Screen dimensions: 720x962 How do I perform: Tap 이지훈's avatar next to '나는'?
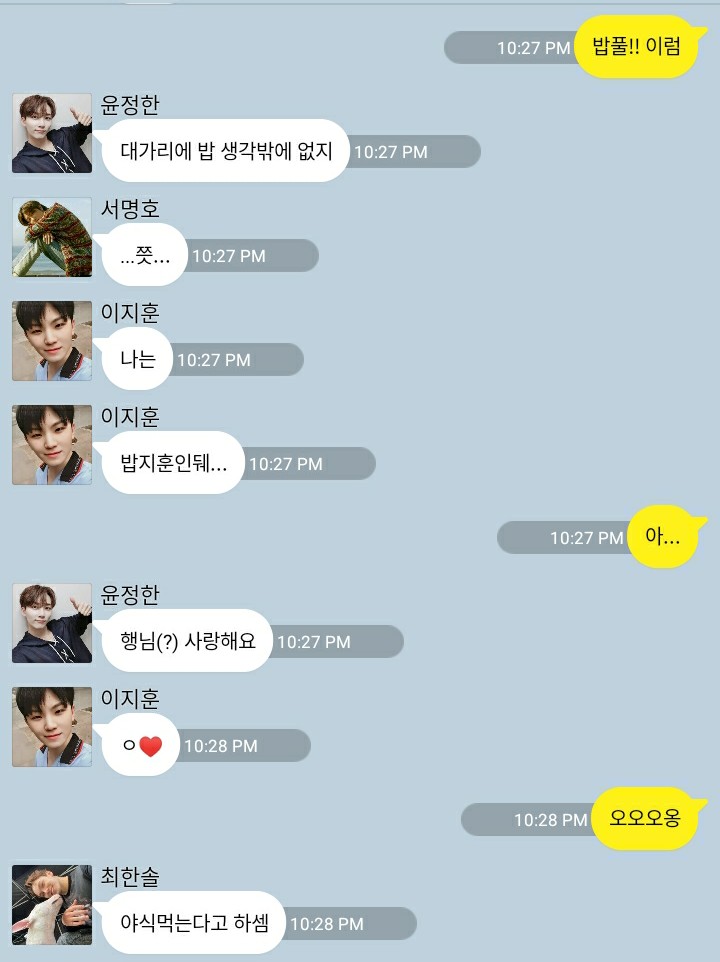tap(52, 341)
